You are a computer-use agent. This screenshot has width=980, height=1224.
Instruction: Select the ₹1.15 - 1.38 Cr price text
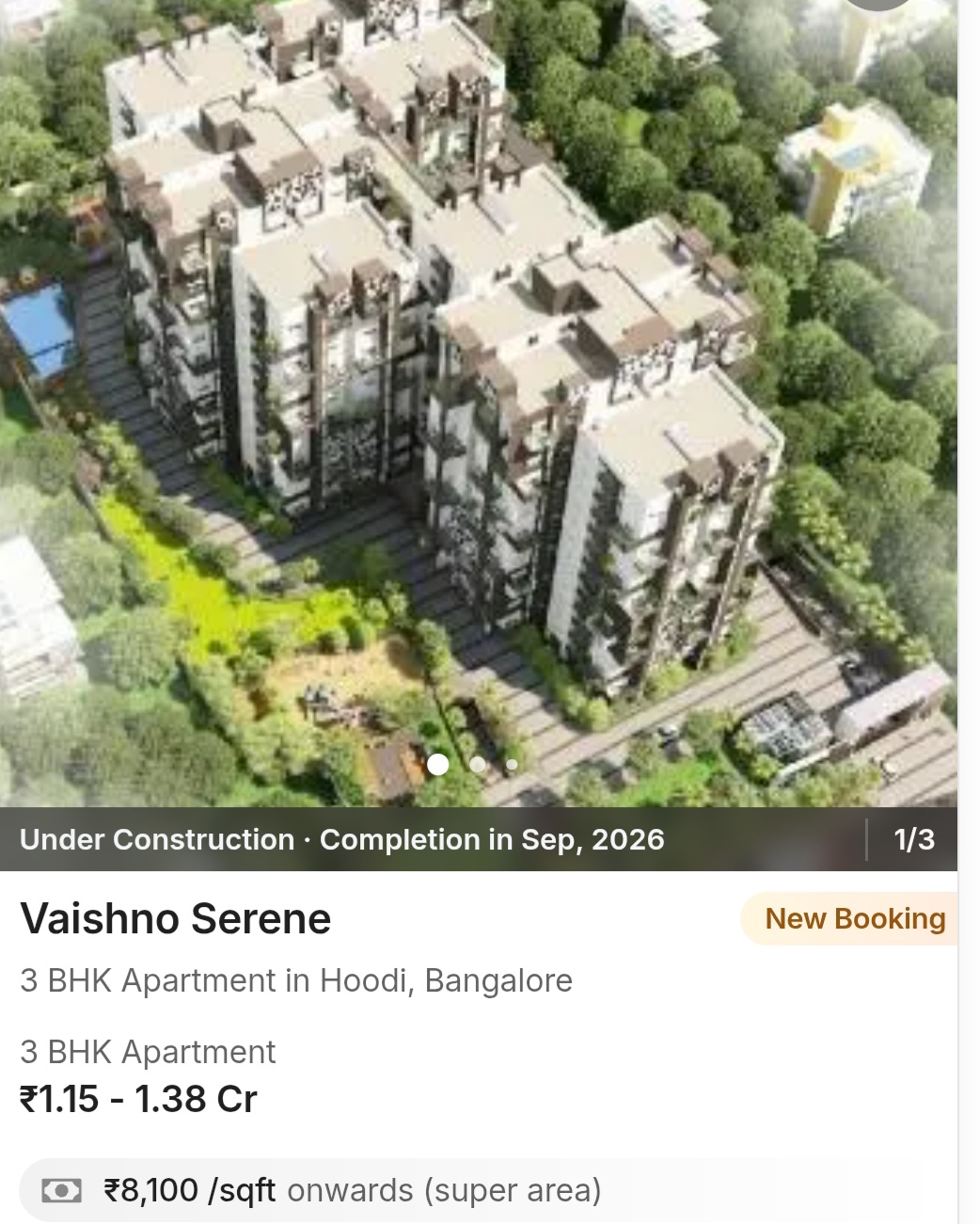tap(137, 1096)
